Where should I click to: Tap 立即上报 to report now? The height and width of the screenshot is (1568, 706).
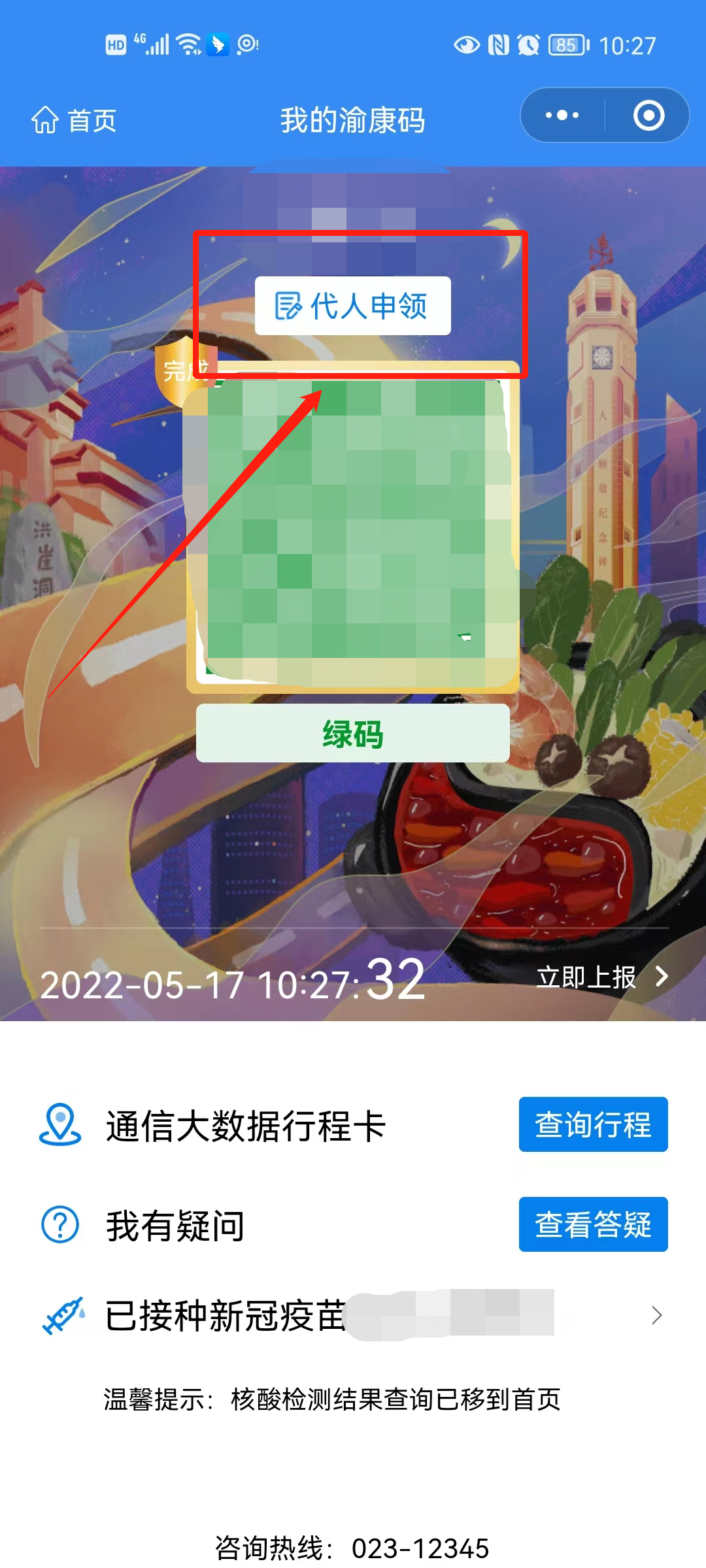tap(601, 977)
